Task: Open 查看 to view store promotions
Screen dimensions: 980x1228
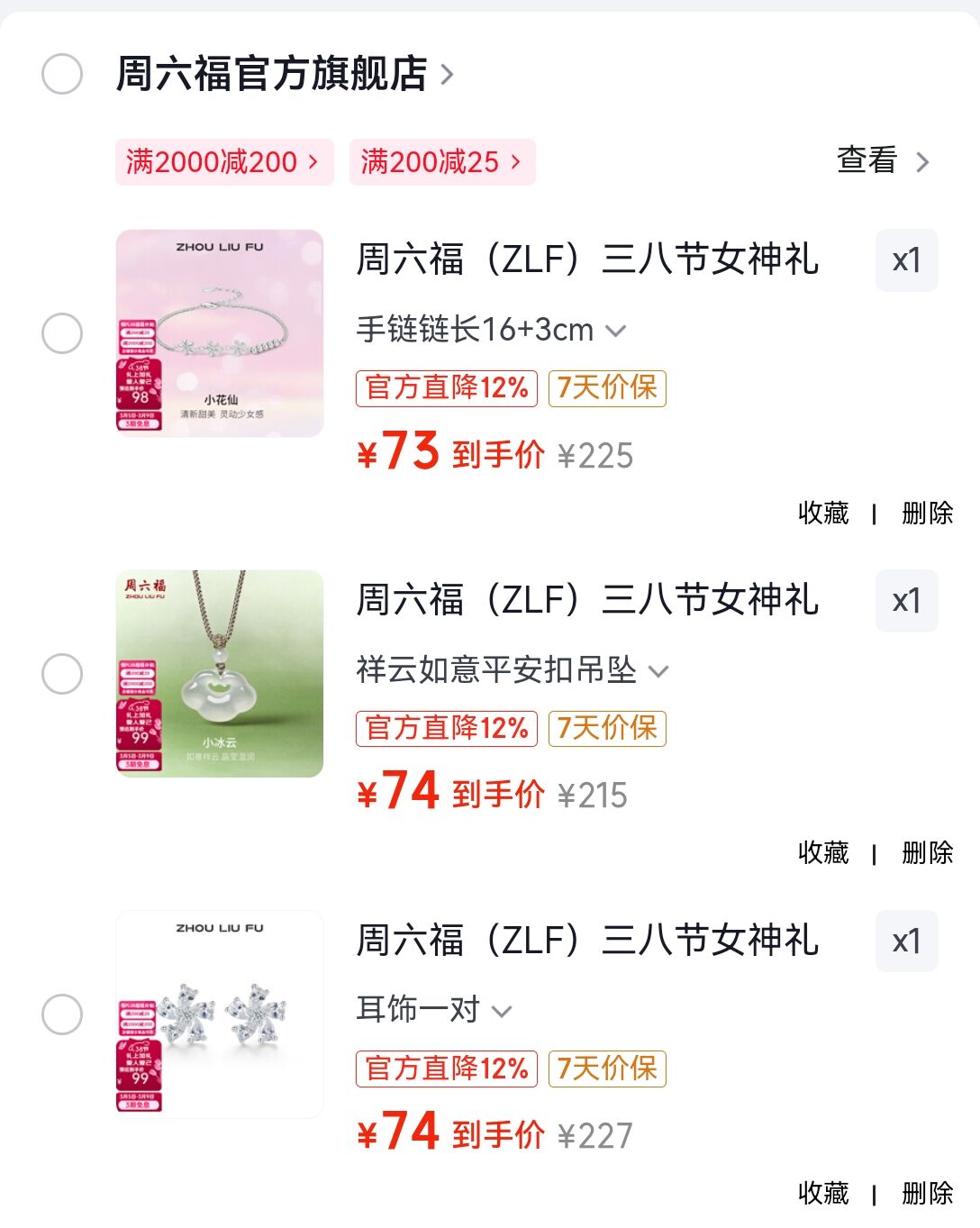Action: pos(882,161)
